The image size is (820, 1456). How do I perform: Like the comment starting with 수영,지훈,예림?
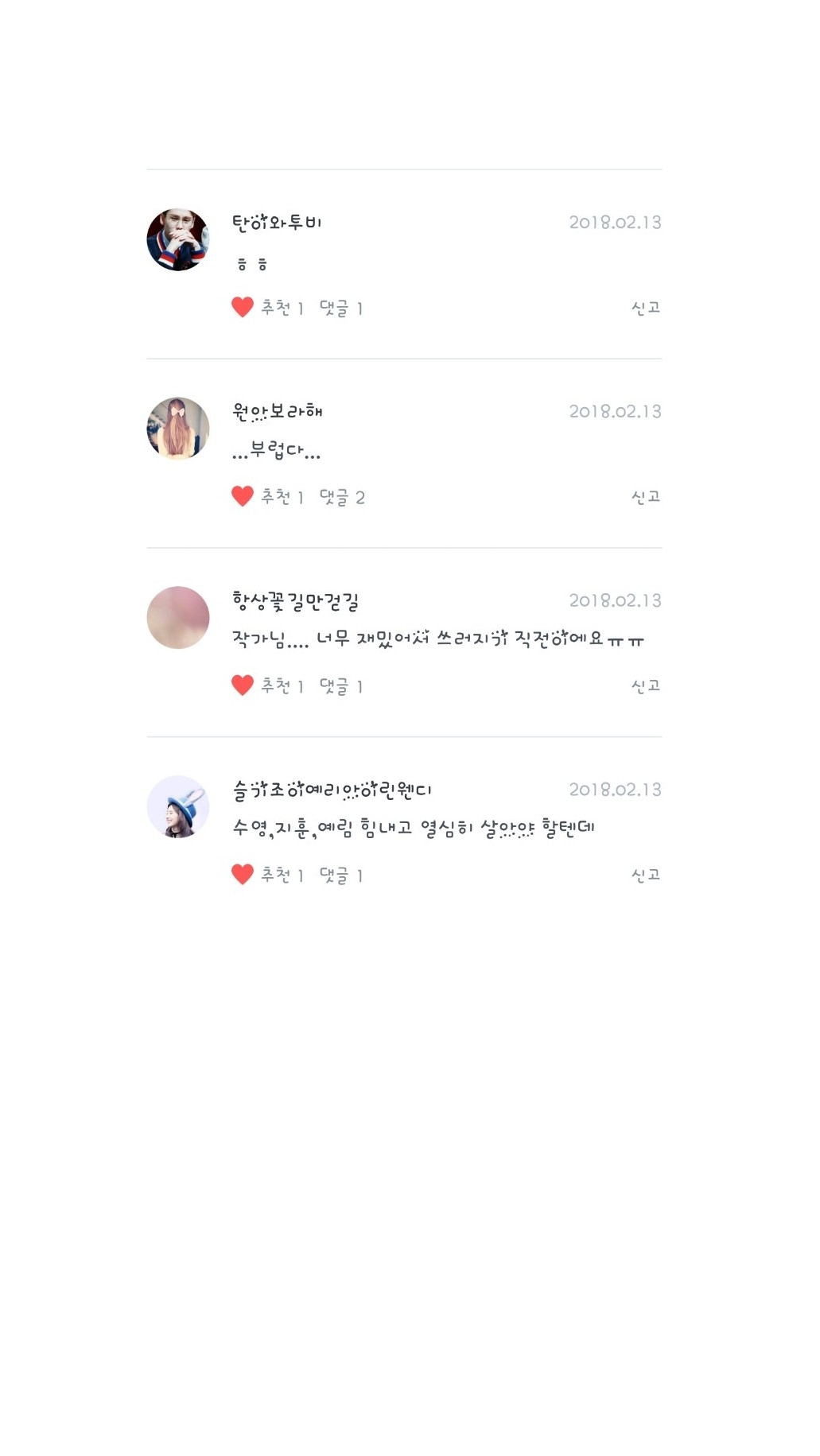[x=243, y=875]
